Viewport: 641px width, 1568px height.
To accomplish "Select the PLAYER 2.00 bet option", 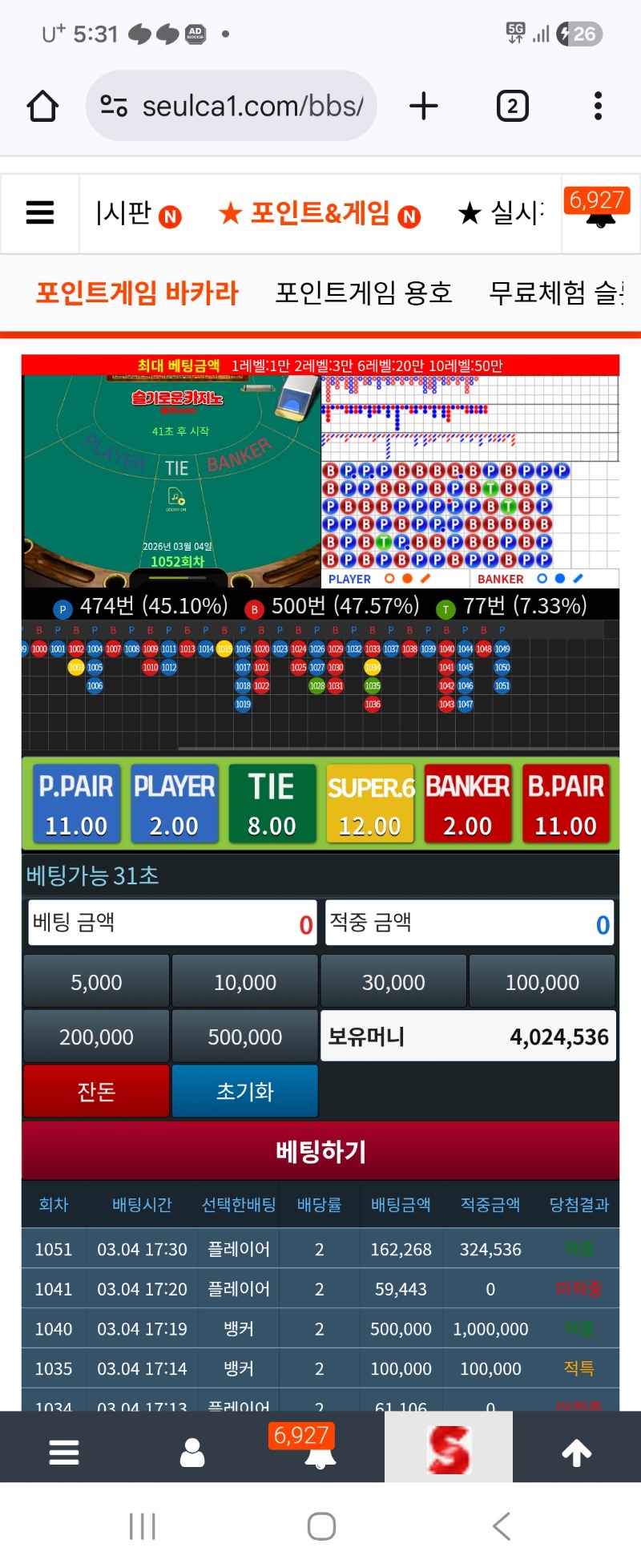I will pyautogui.click(x=174, y=803).
